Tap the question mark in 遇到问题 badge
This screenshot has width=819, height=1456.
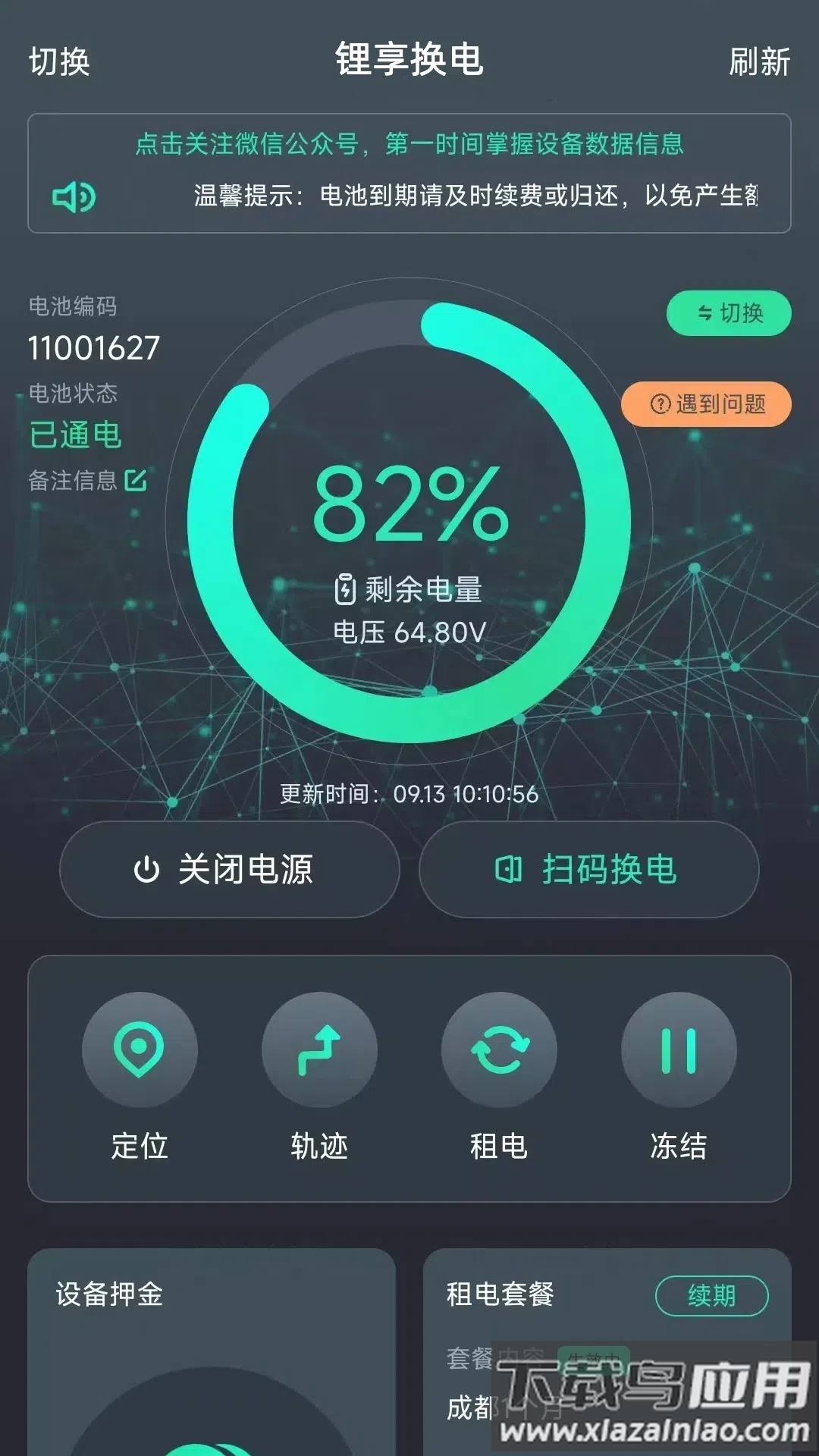tap(659, 404)
